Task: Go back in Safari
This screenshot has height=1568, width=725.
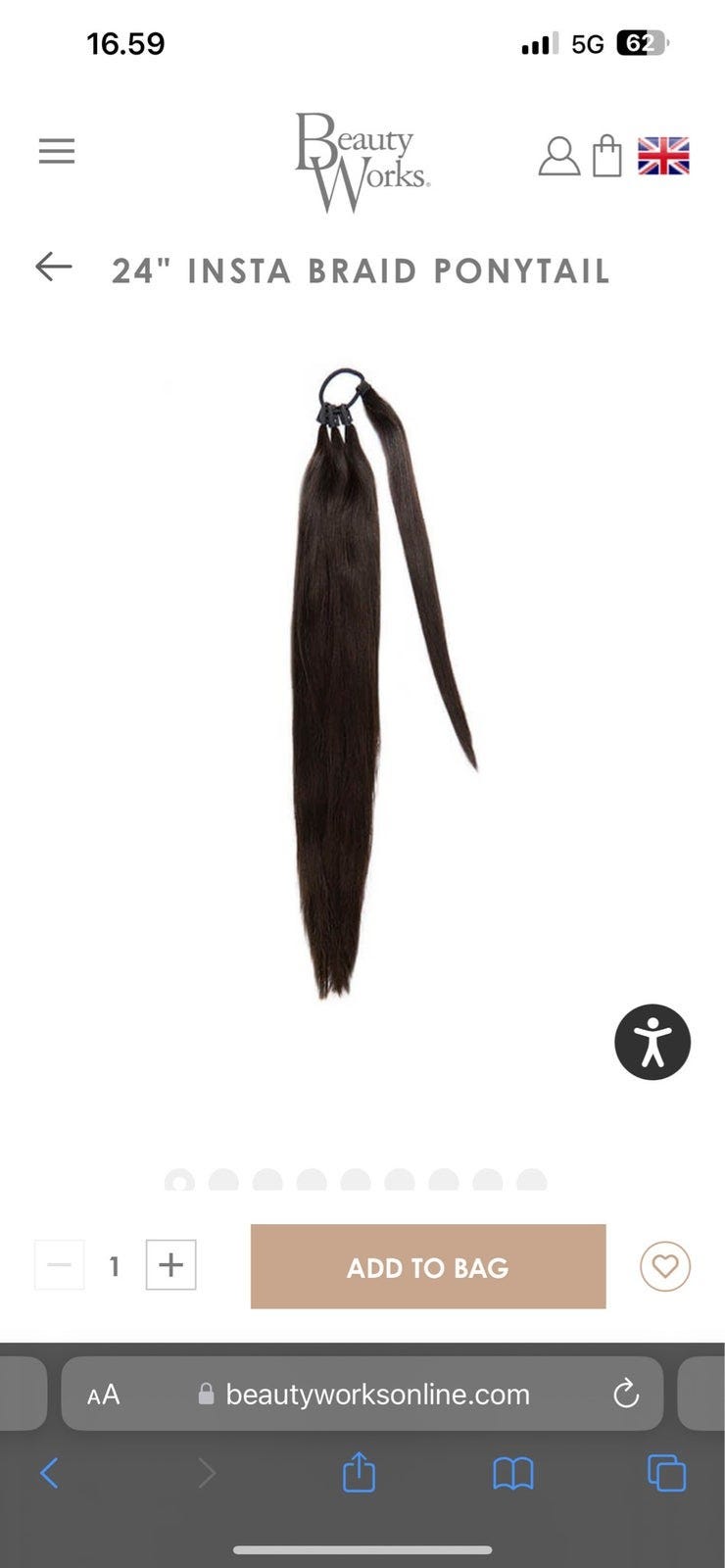Action: pyautogui.click(x=49, y=1473)
